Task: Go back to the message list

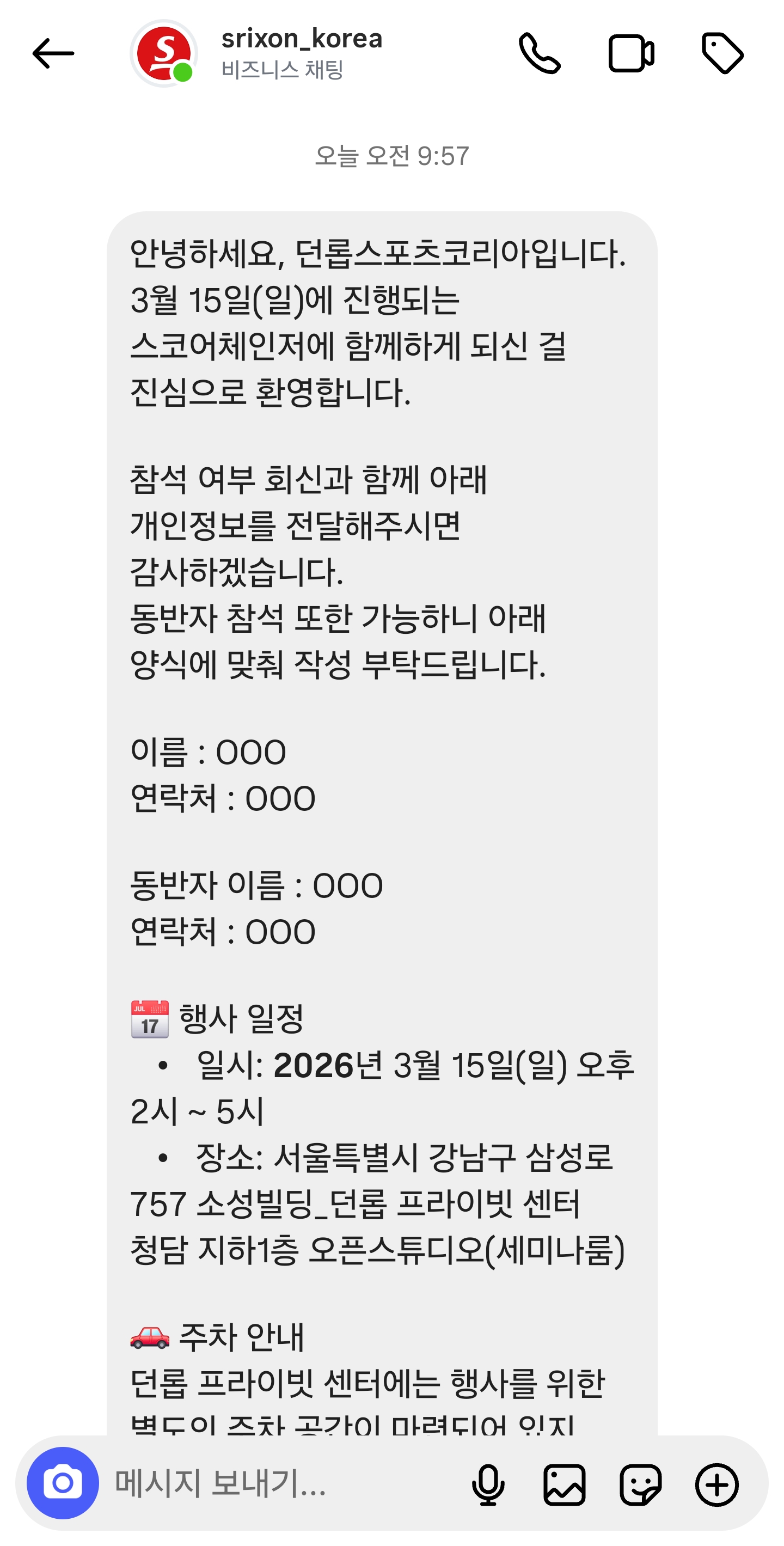Action: click(53, 53)
